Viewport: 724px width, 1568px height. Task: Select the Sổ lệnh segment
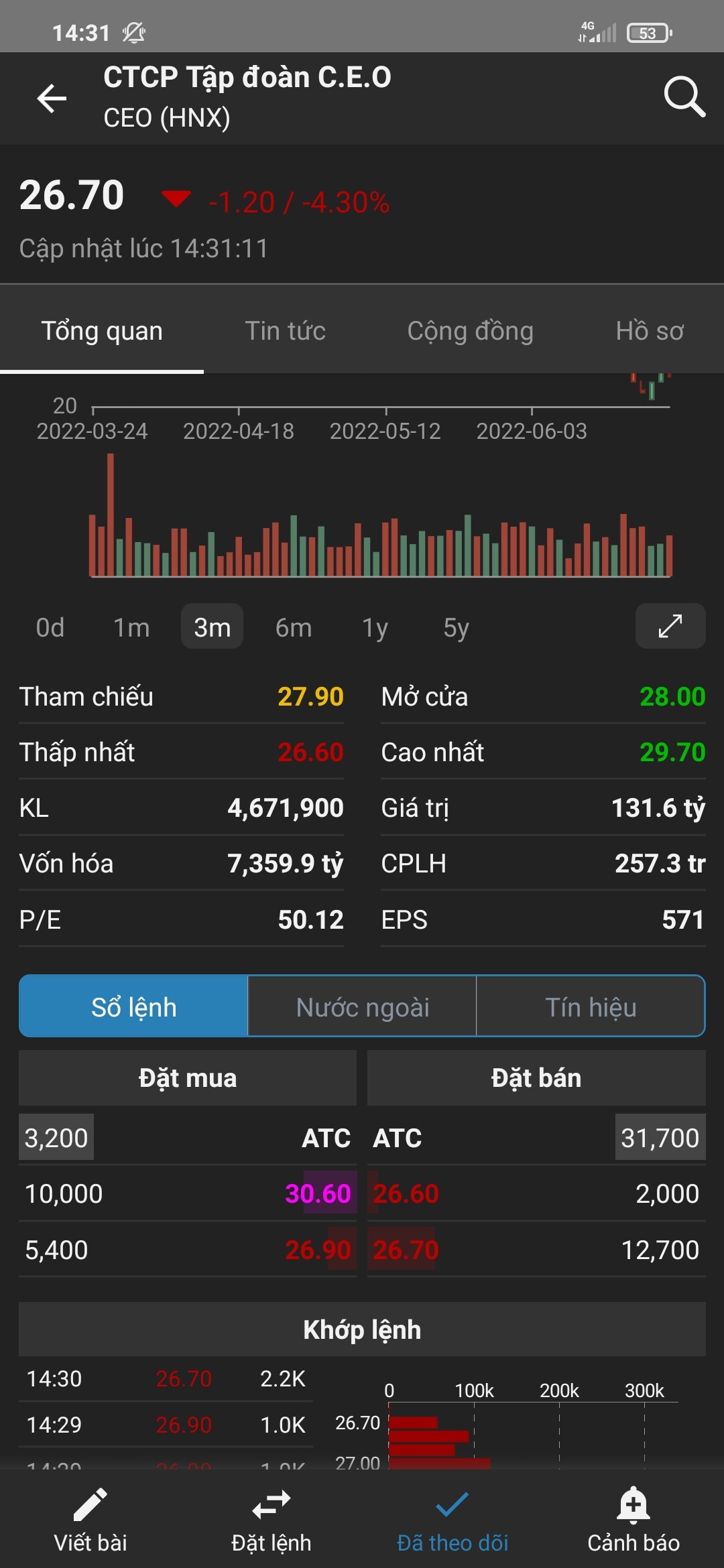(x=134, y=1007)
